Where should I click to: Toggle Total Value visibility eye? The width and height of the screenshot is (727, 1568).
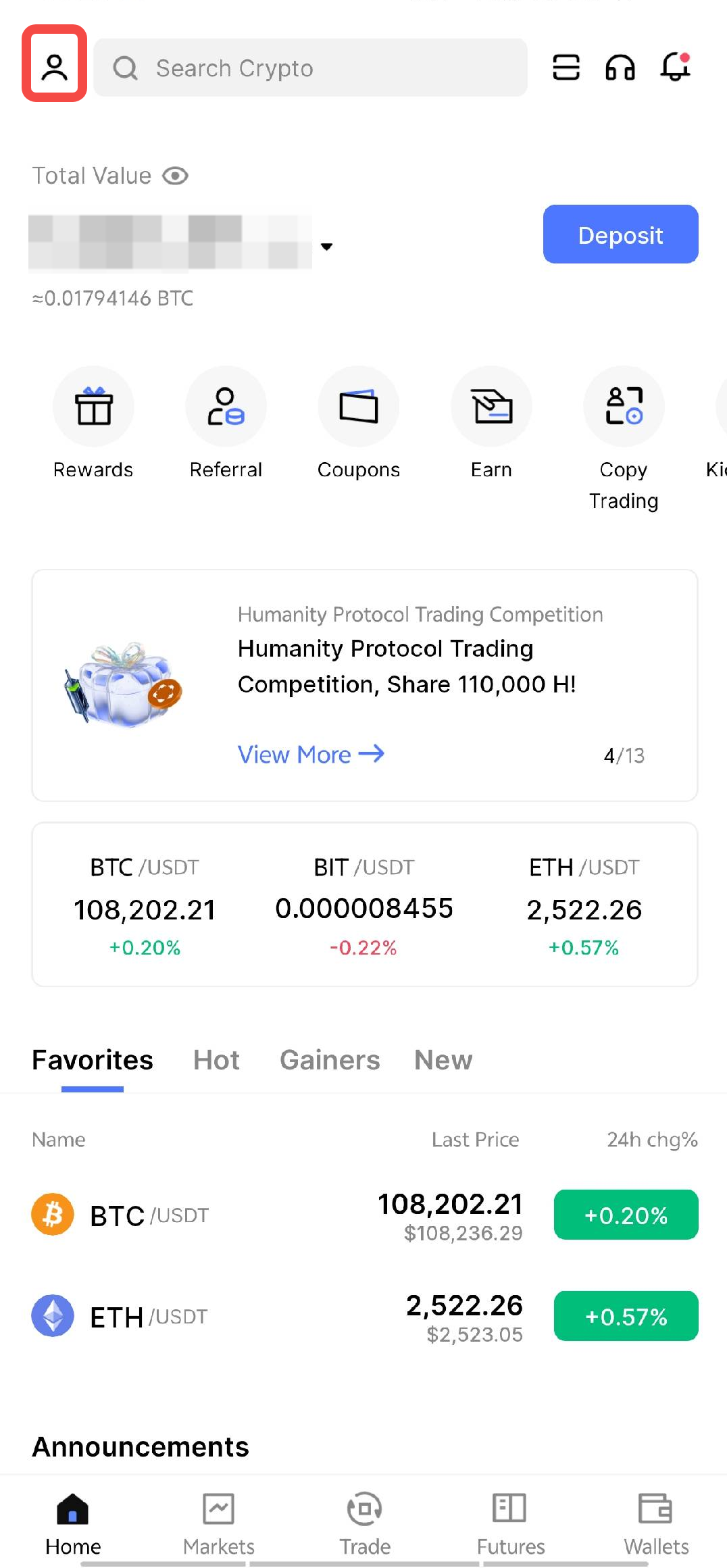coord(175,176)
